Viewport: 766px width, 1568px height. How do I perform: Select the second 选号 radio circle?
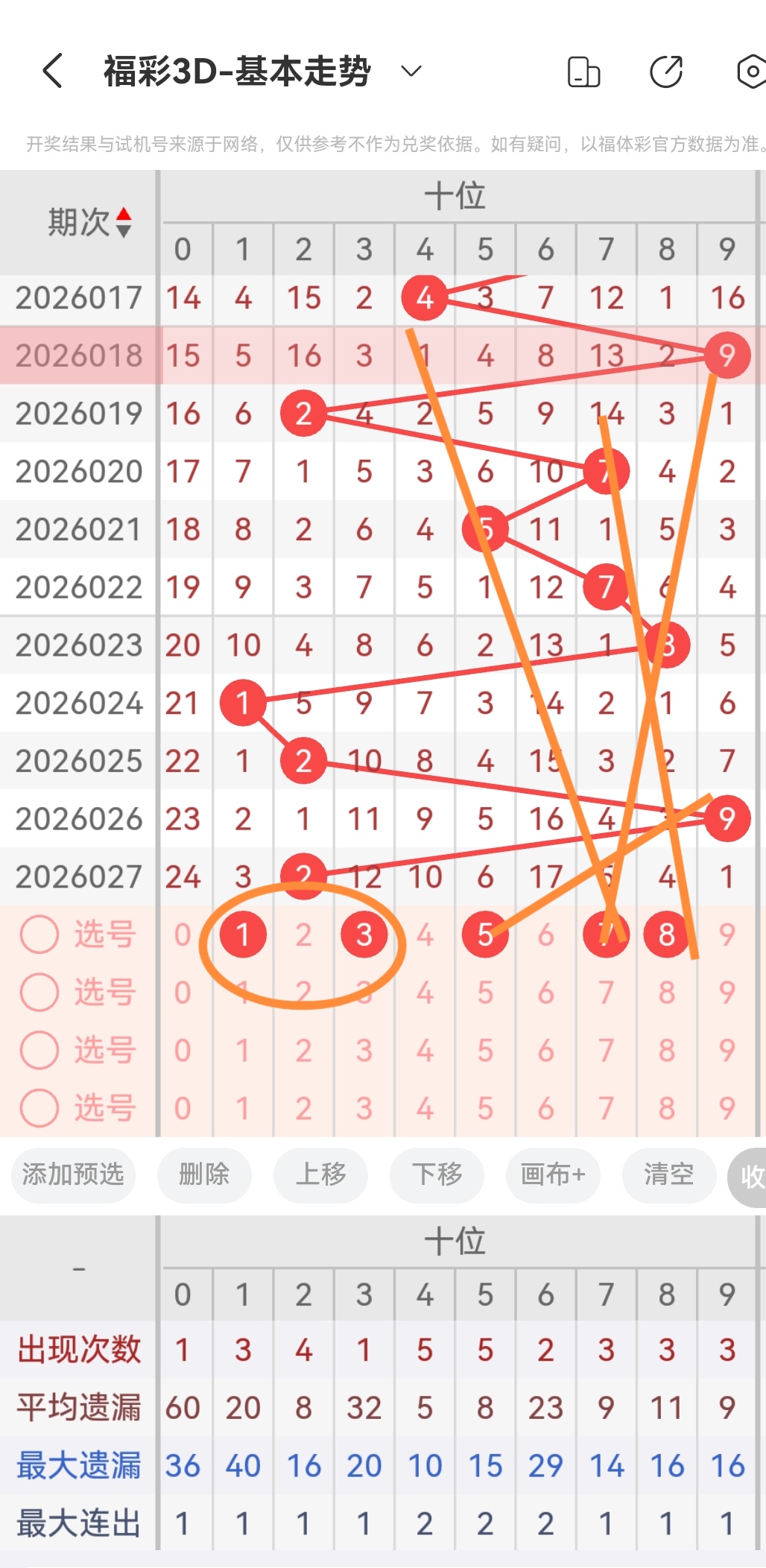(39, 992)
